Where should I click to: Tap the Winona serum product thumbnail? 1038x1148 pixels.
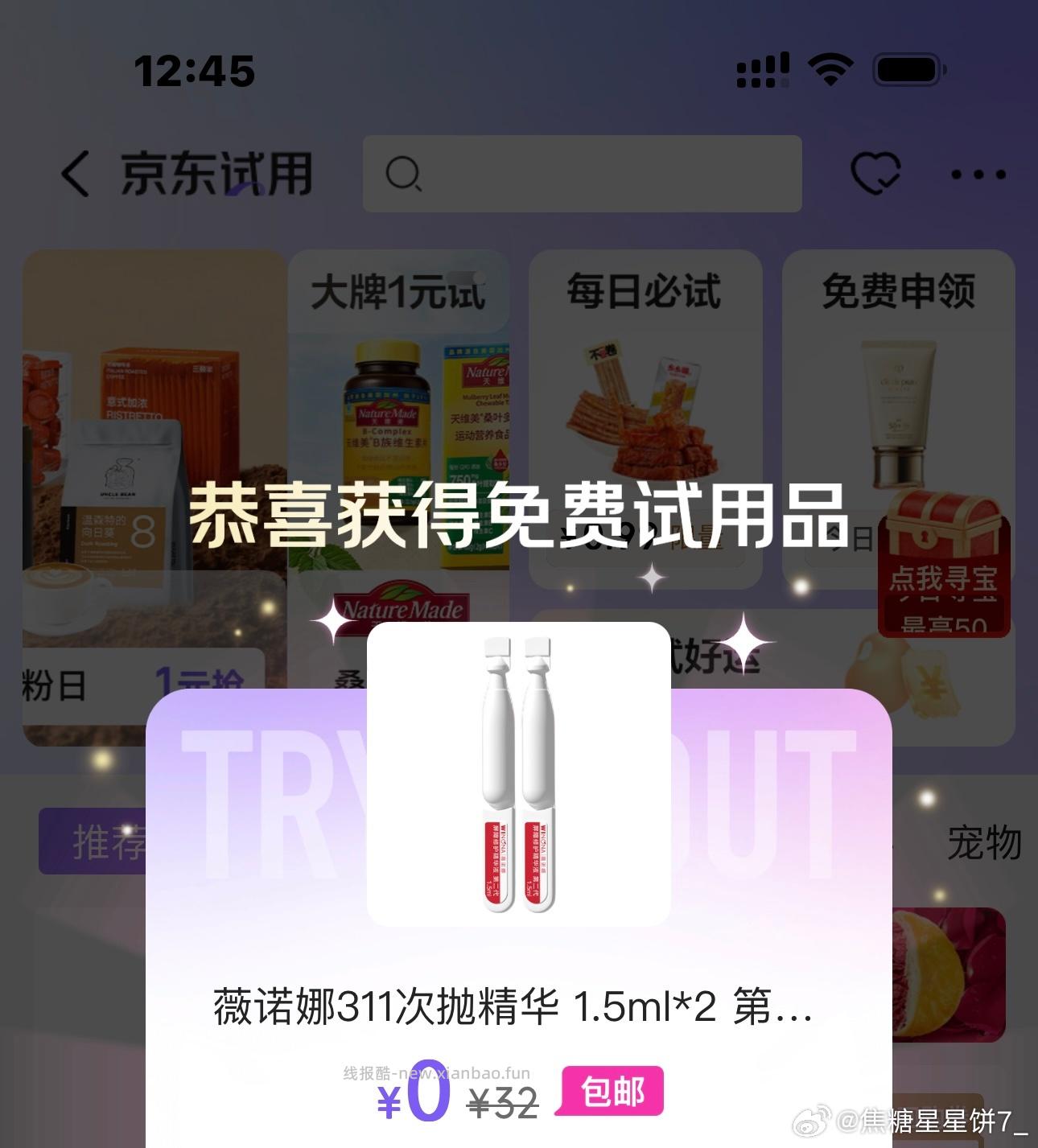point(517,772)
